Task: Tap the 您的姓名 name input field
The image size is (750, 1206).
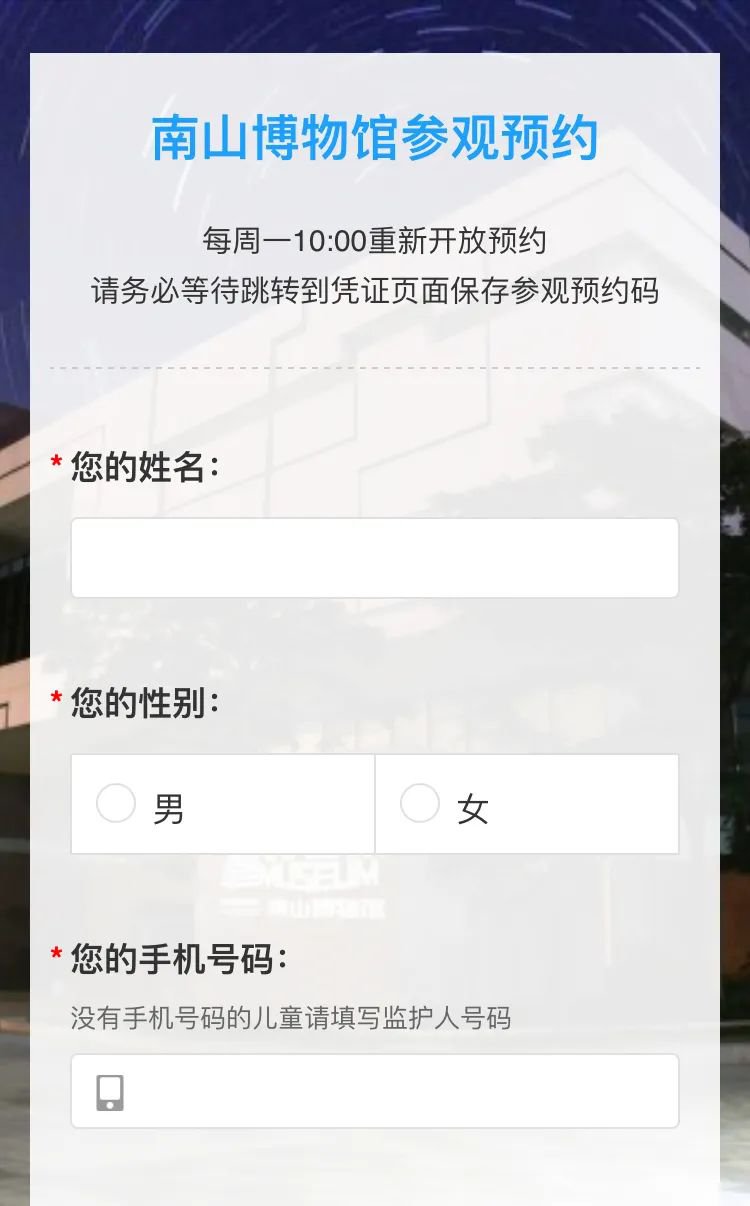Action: click(374, 558)
